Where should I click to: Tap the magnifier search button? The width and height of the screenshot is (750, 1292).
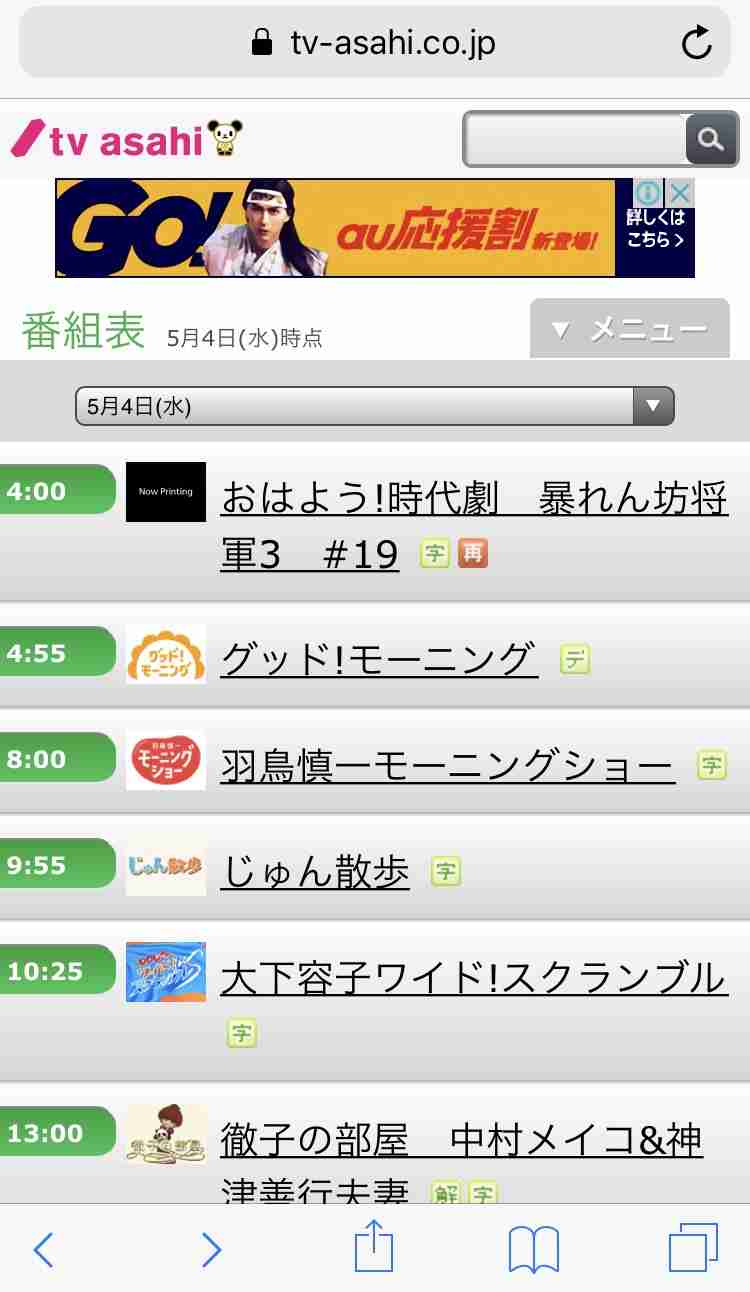711,139
